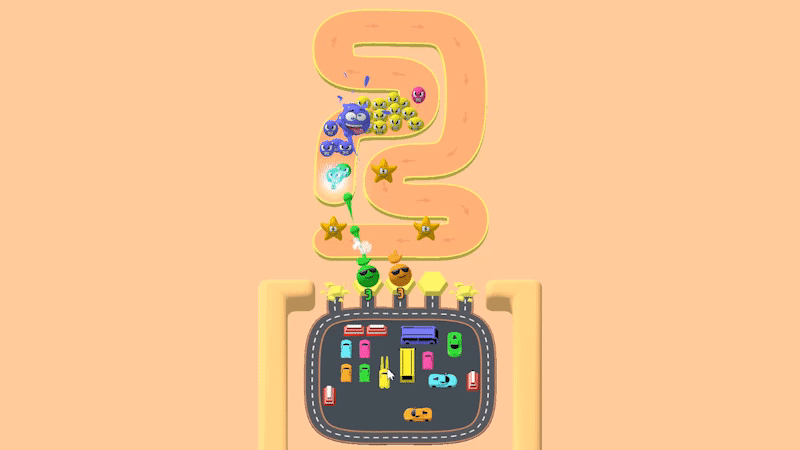Tap the small orange car

(346, 373)
